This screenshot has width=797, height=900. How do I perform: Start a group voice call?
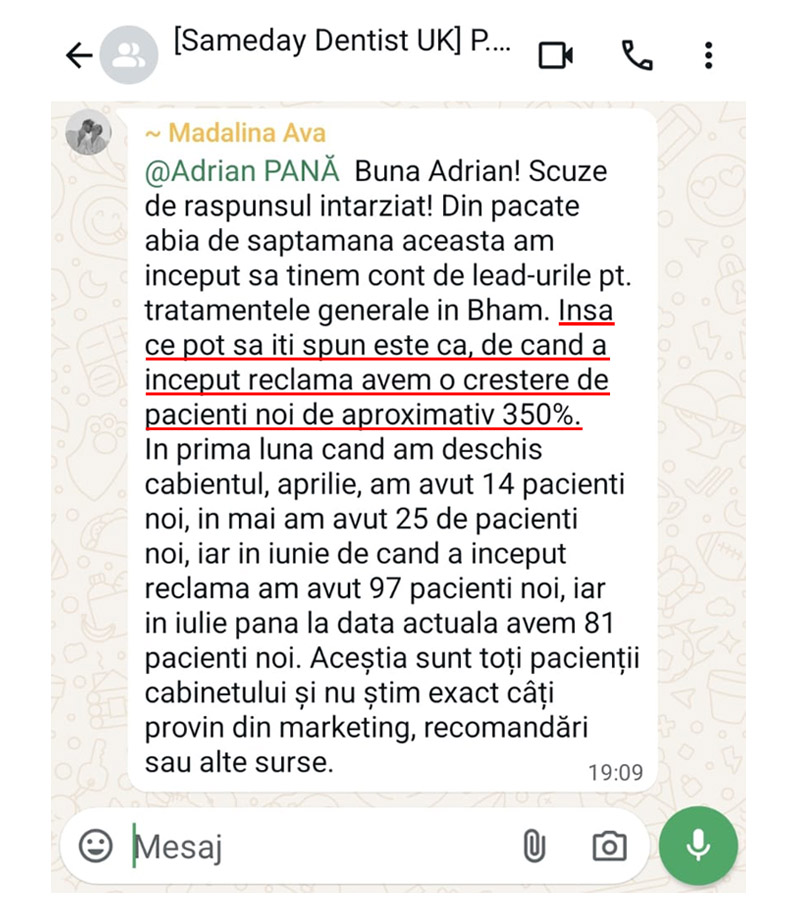pyautogui.click(x=636, y=55)
